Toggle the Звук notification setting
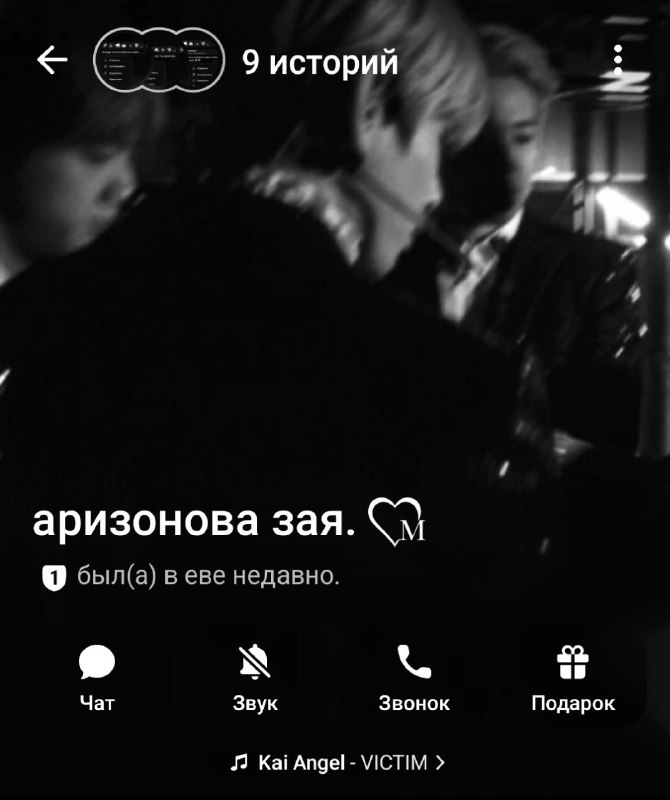The image size is (670, 800). click(255, 677)
